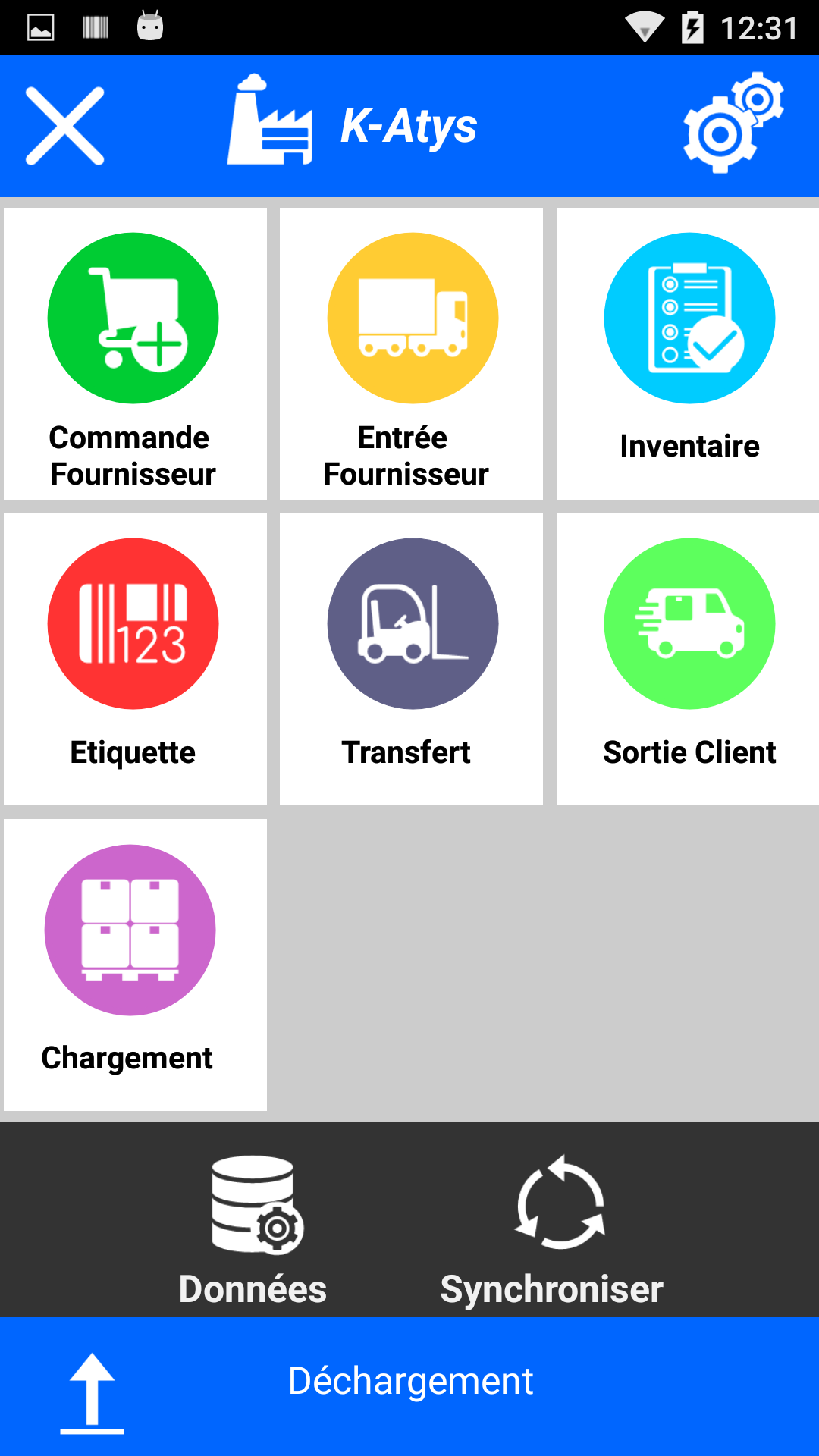This screenshot has width=819, height=1456.
Task: Open the Etiquette barcode tile
Action: point(134,660)
